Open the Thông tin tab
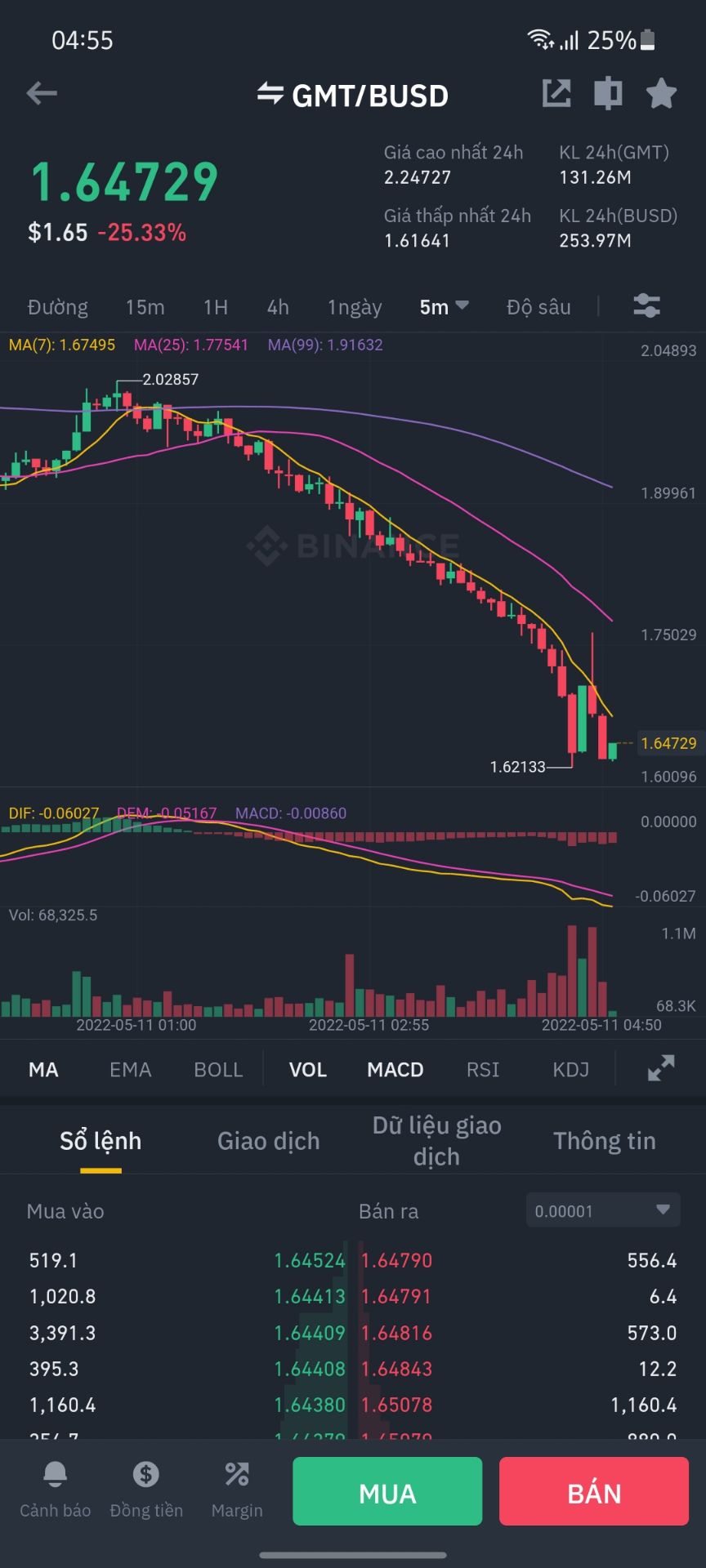 605,1140
